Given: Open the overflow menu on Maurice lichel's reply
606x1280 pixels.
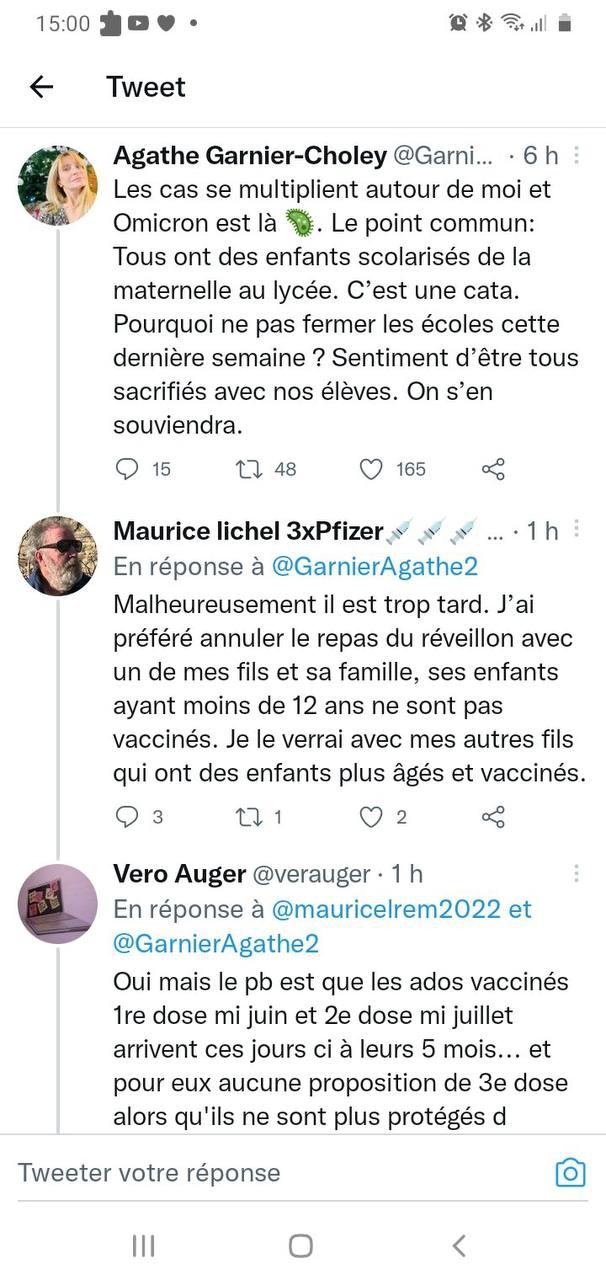Looking at the screenshot, I should (x=577, y=530).
